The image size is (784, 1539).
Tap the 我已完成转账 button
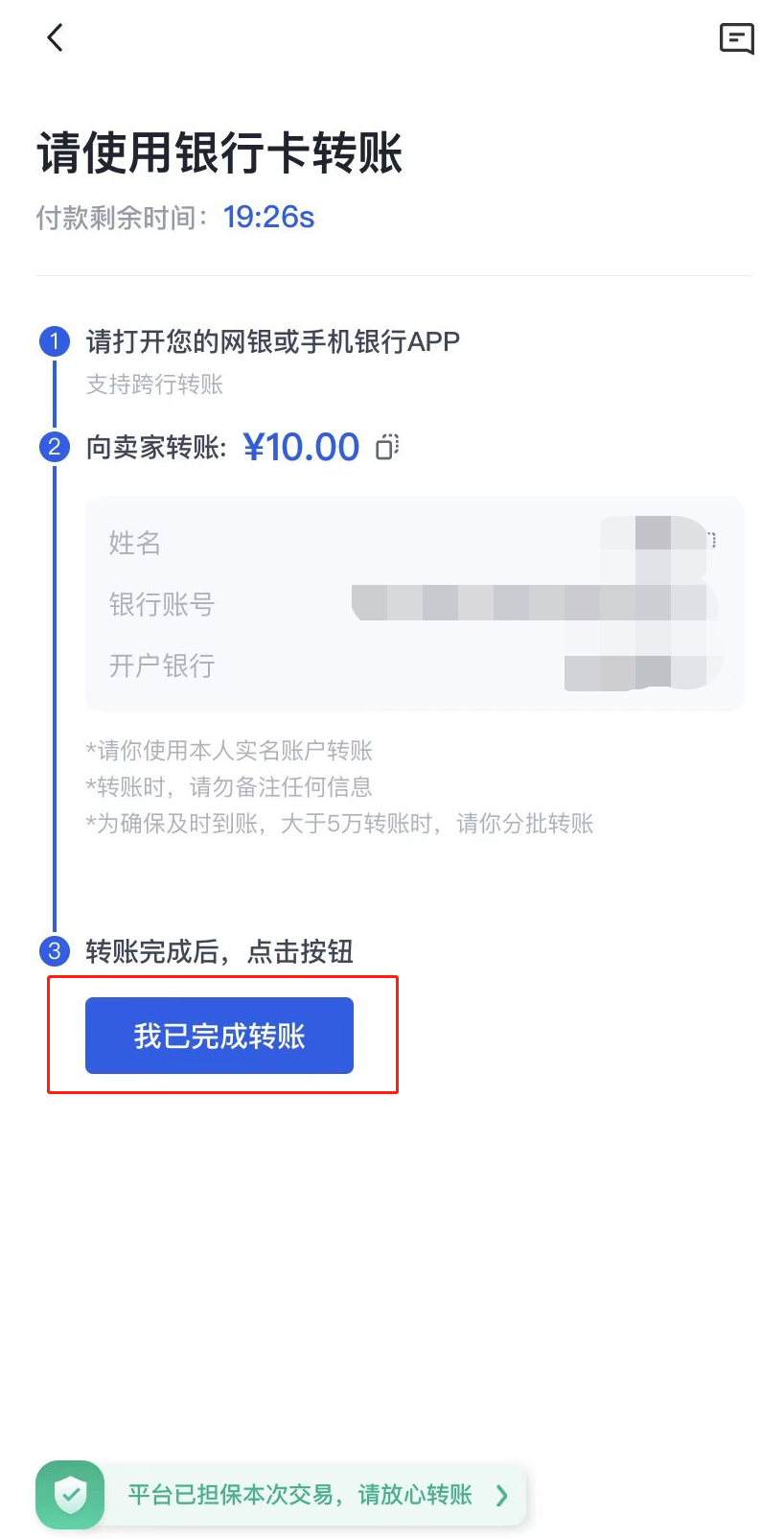coord(219,1036)
